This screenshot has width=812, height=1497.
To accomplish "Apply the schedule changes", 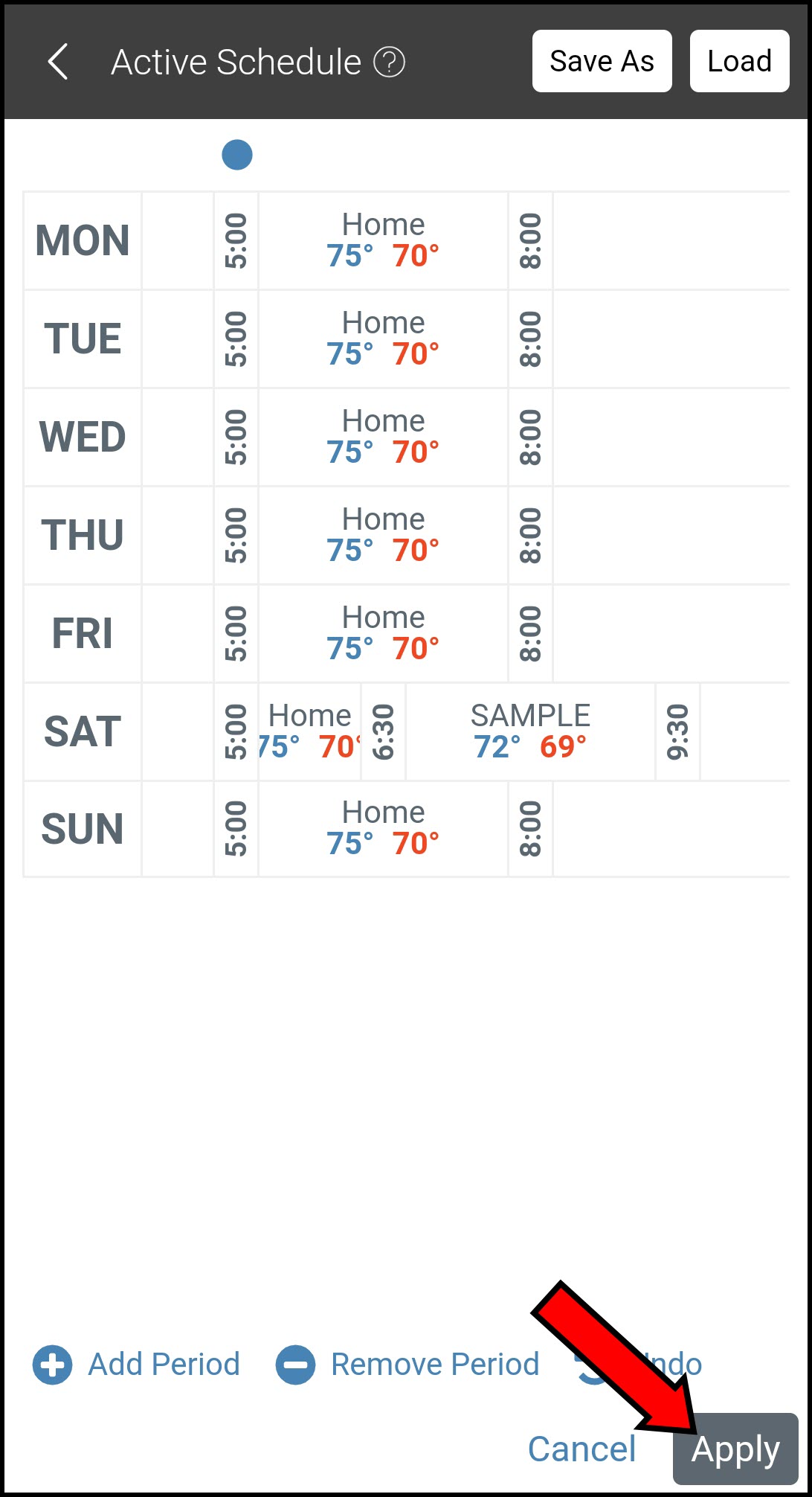I will click(735, 1449).
